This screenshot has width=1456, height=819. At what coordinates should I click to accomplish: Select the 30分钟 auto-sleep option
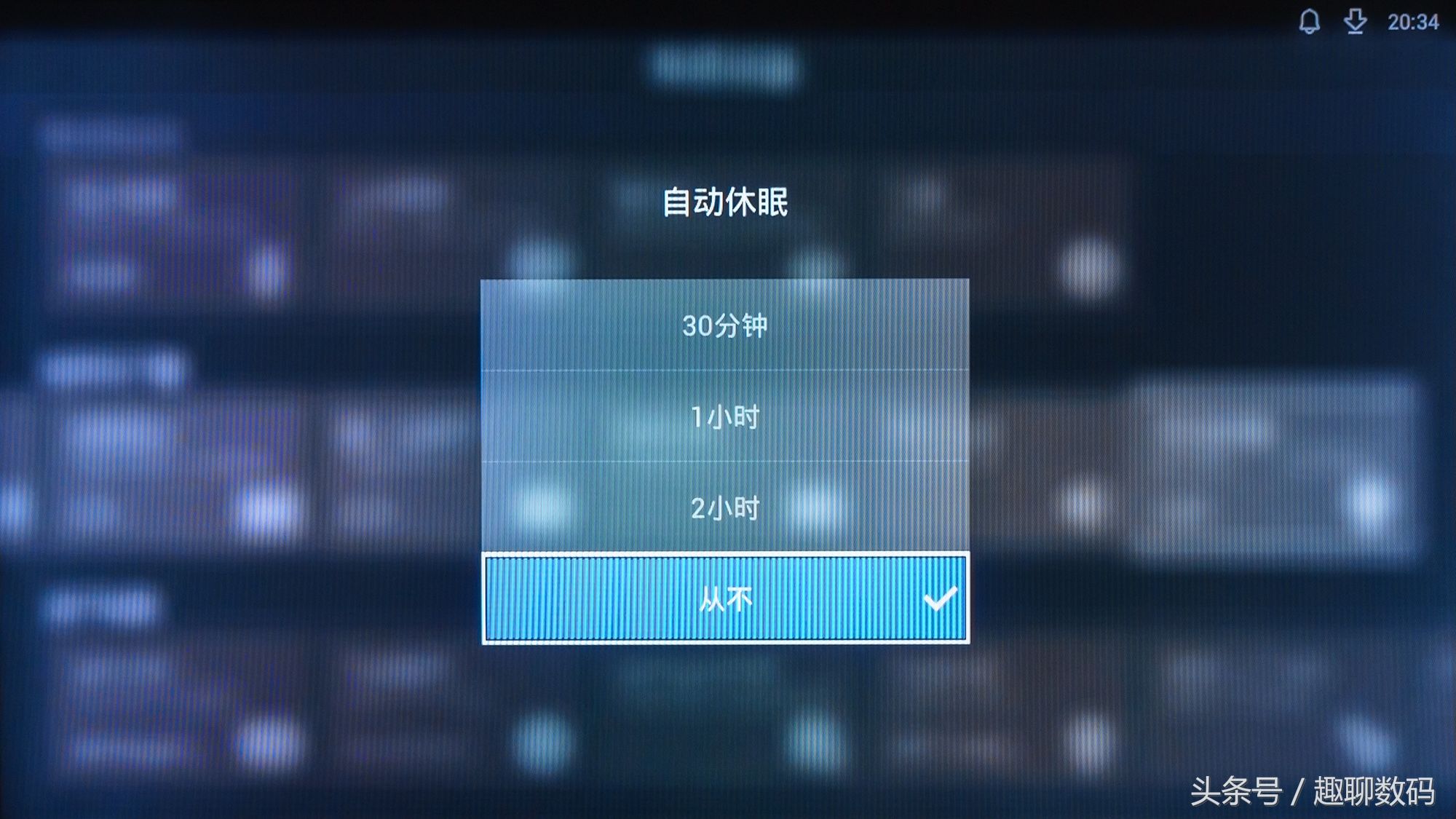(724, 325)
